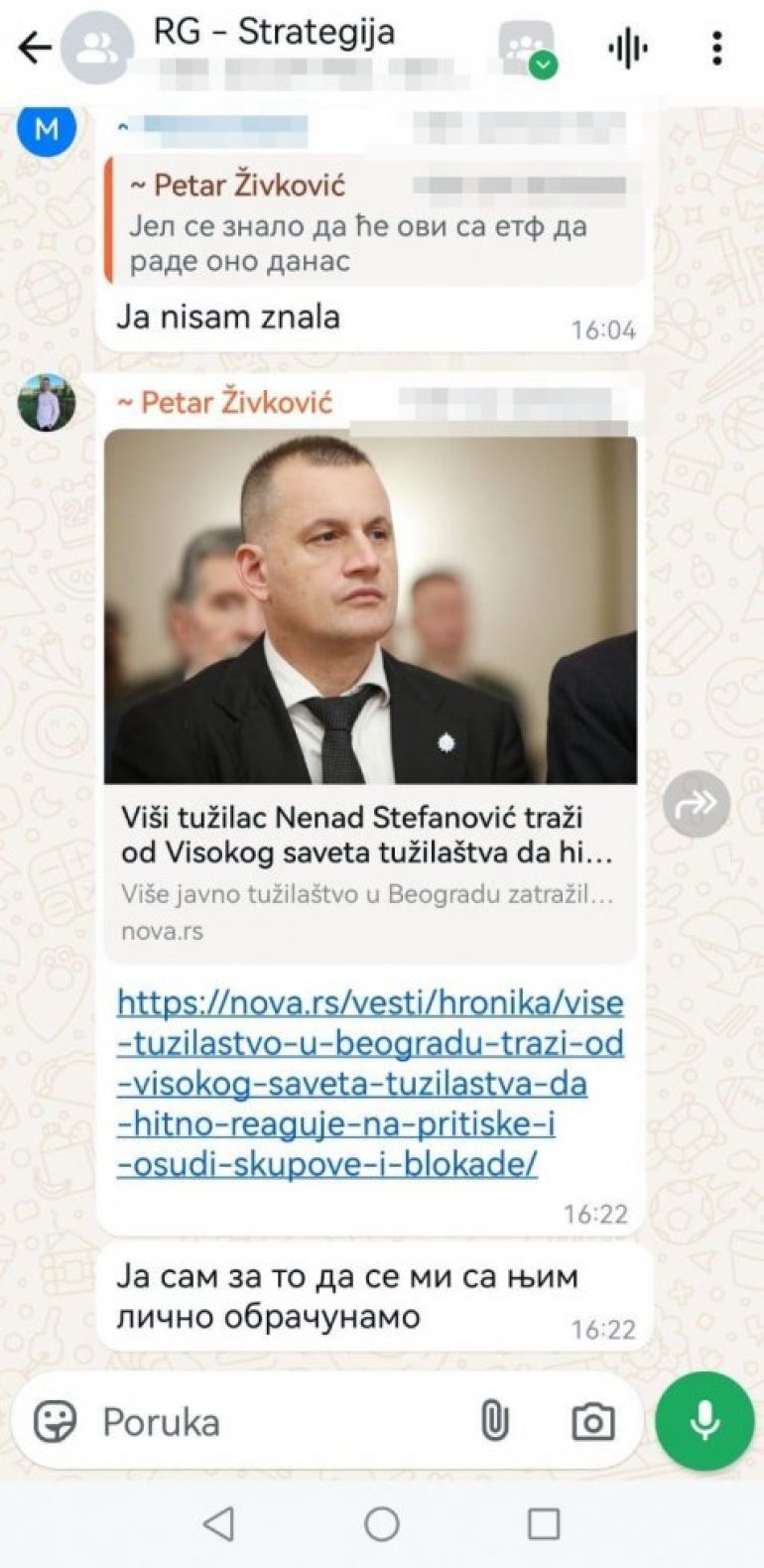The width and height of the screenshot is (764, 1568).
Task: Open the camera to send a photo
Action: (592, 1421)
